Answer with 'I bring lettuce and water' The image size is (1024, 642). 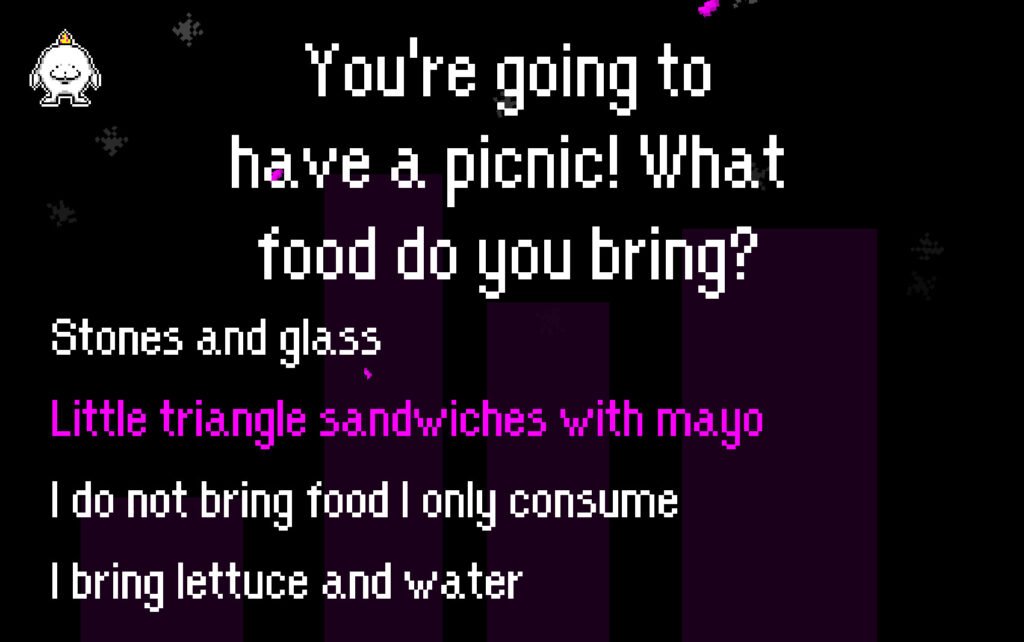coord(286,581)
